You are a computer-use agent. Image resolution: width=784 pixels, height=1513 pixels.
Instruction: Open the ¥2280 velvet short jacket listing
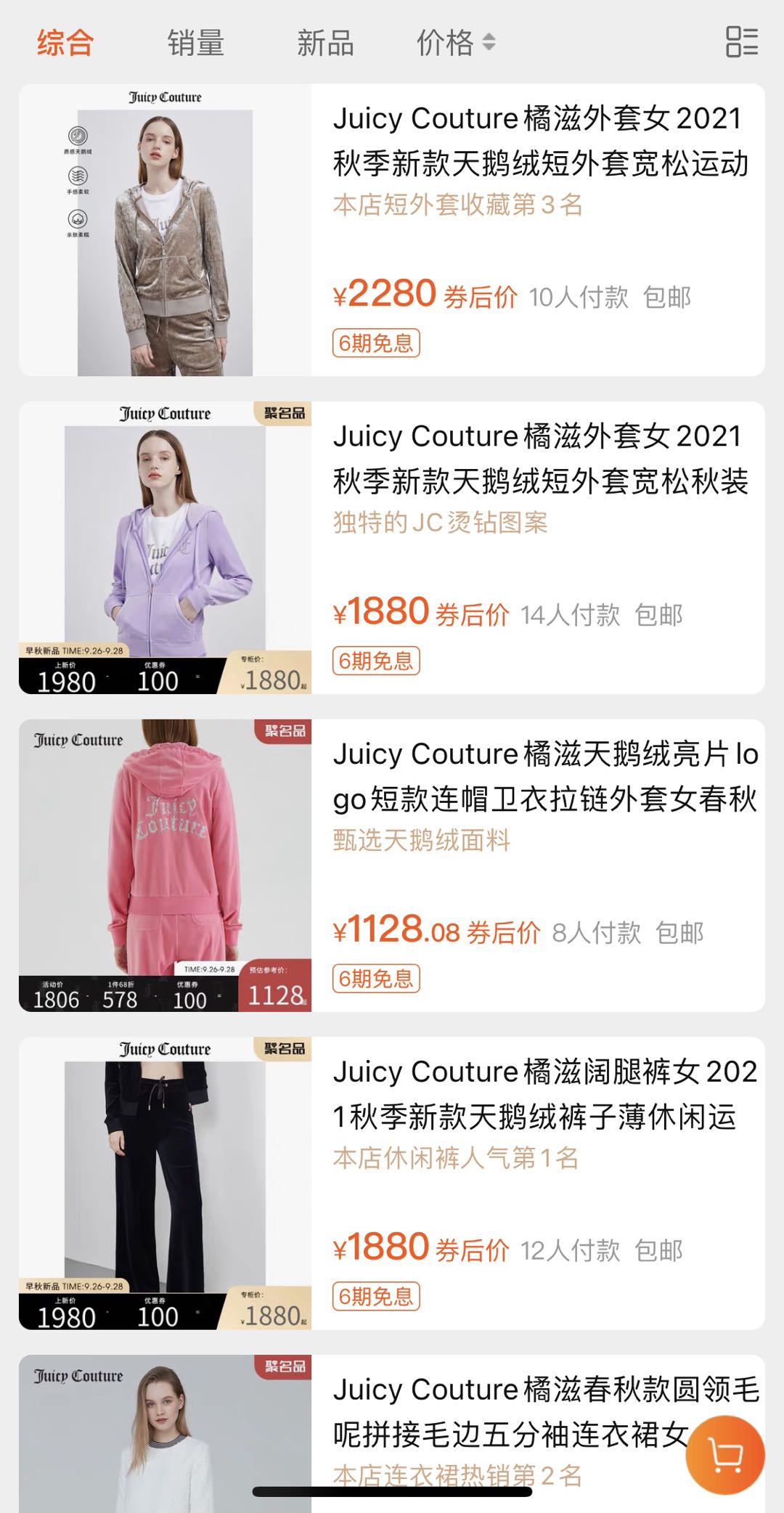[x=537, y=141]
